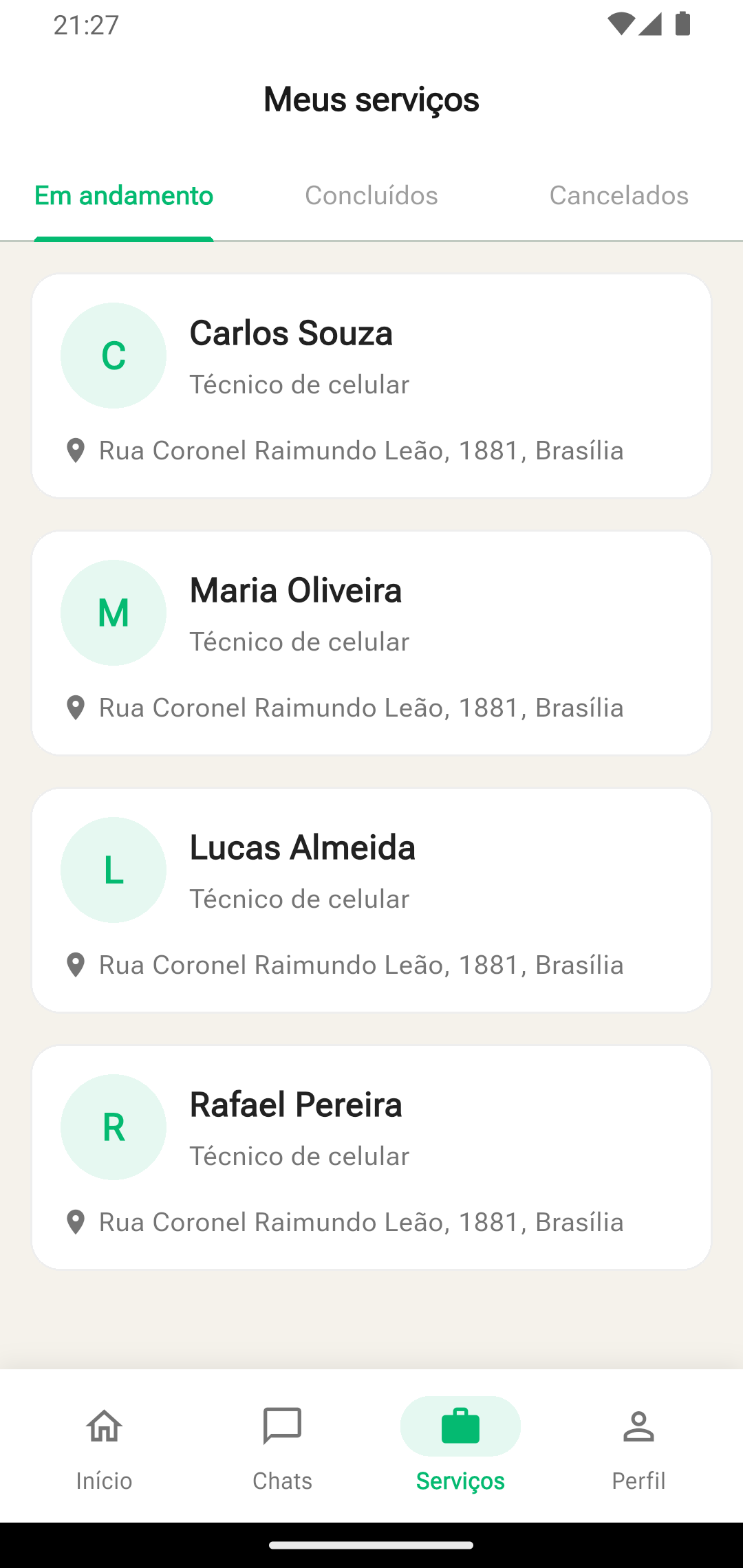The image size is (743, 1568).
Task: Switch to the Cancelados tab
Action: pyautogui.click(x=618, y=195)
